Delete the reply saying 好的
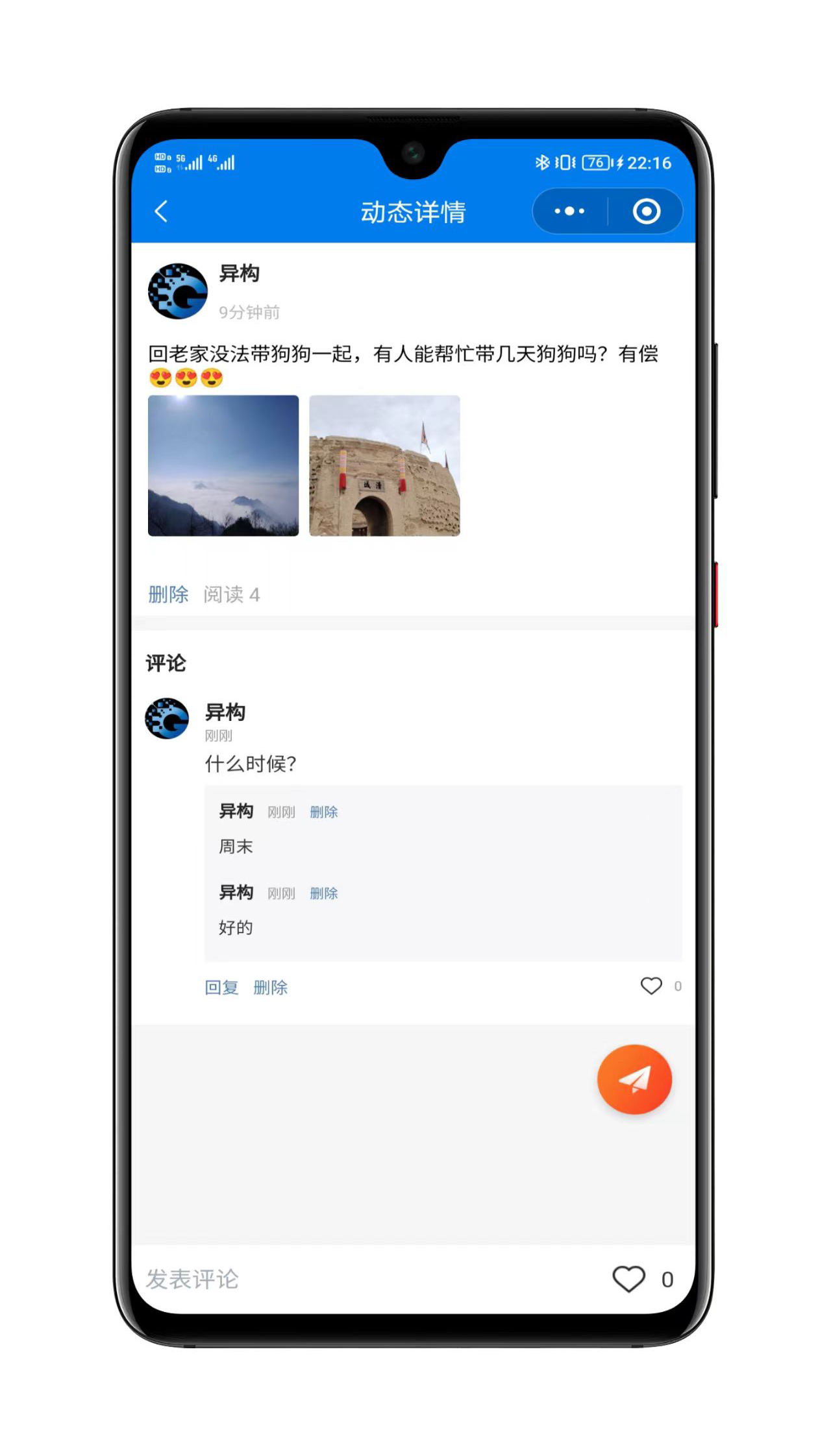This screenshot has height=1456, width=831. pyautogui.click(x=324, y=893)
